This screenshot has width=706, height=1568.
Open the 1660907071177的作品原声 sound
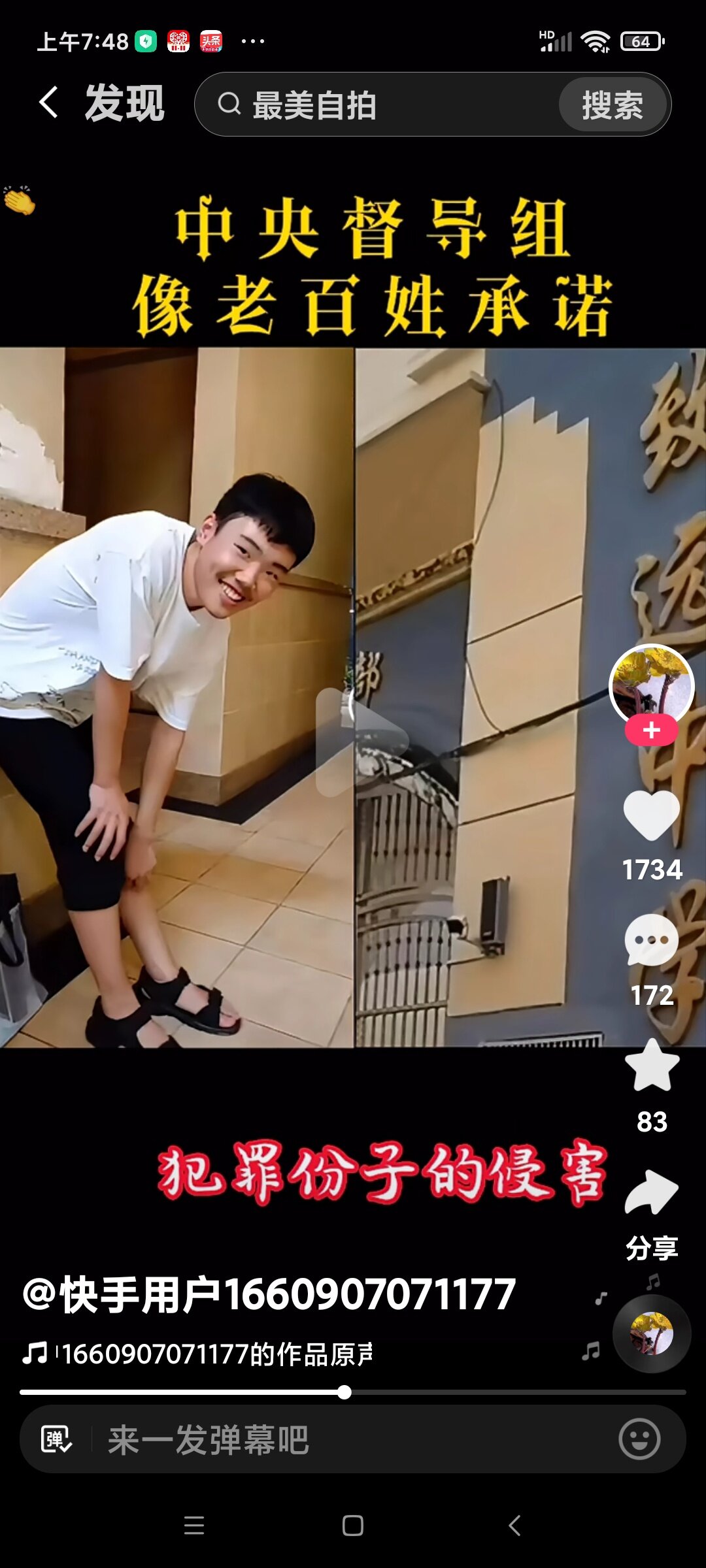click(216, 1354)
